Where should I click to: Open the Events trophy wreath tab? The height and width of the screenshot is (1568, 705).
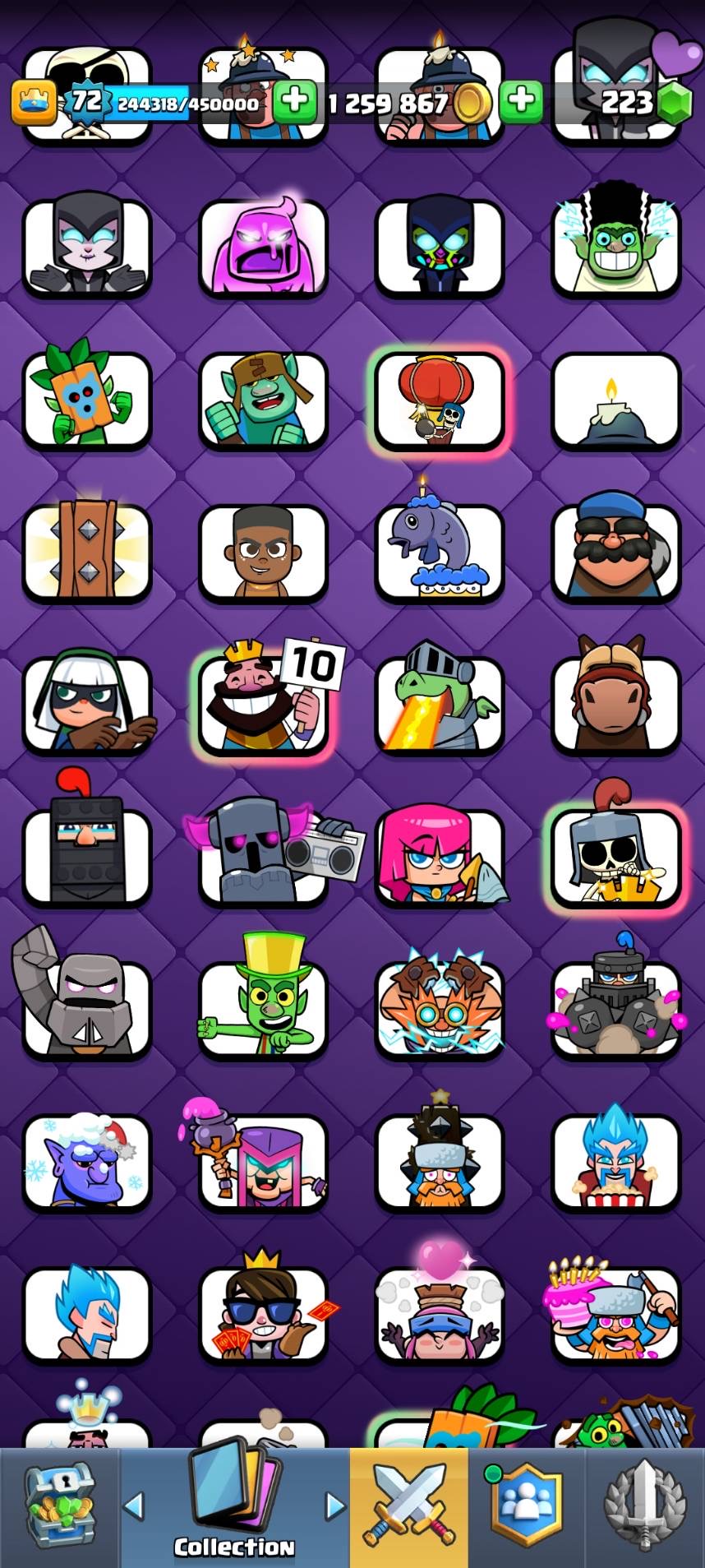pyautogui.click(x=645, y=1506)
